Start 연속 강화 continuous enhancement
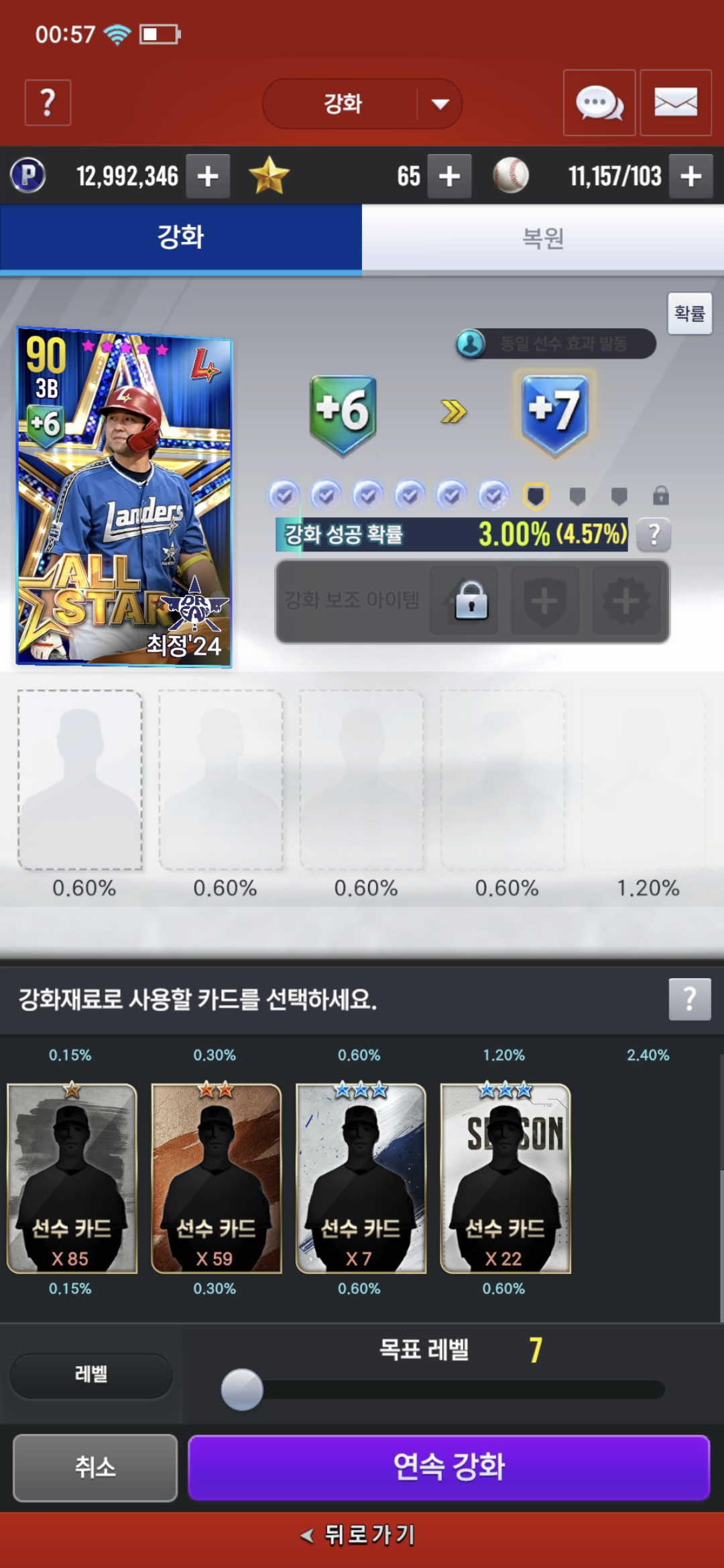 [x=448, y=1467]
